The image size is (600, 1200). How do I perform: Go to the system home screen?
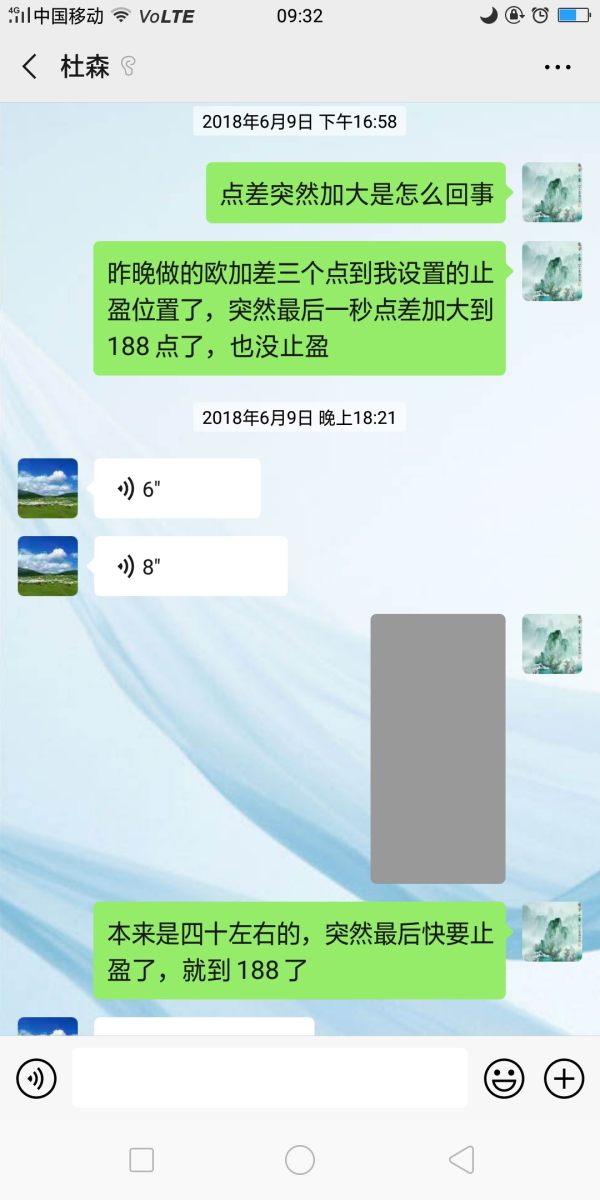(300, 1160)
